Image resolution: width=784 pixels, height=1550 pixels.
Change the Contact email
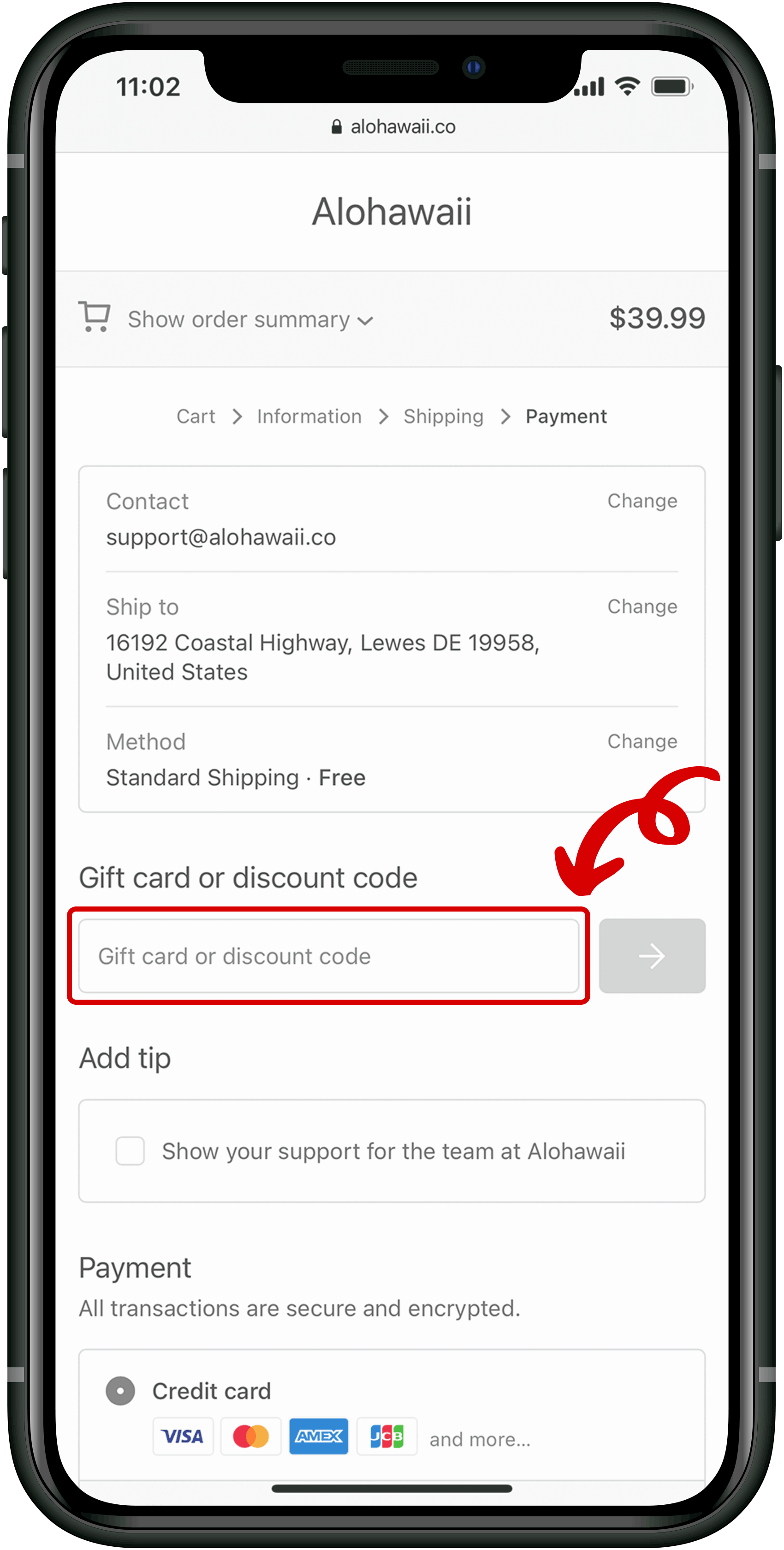642,501
